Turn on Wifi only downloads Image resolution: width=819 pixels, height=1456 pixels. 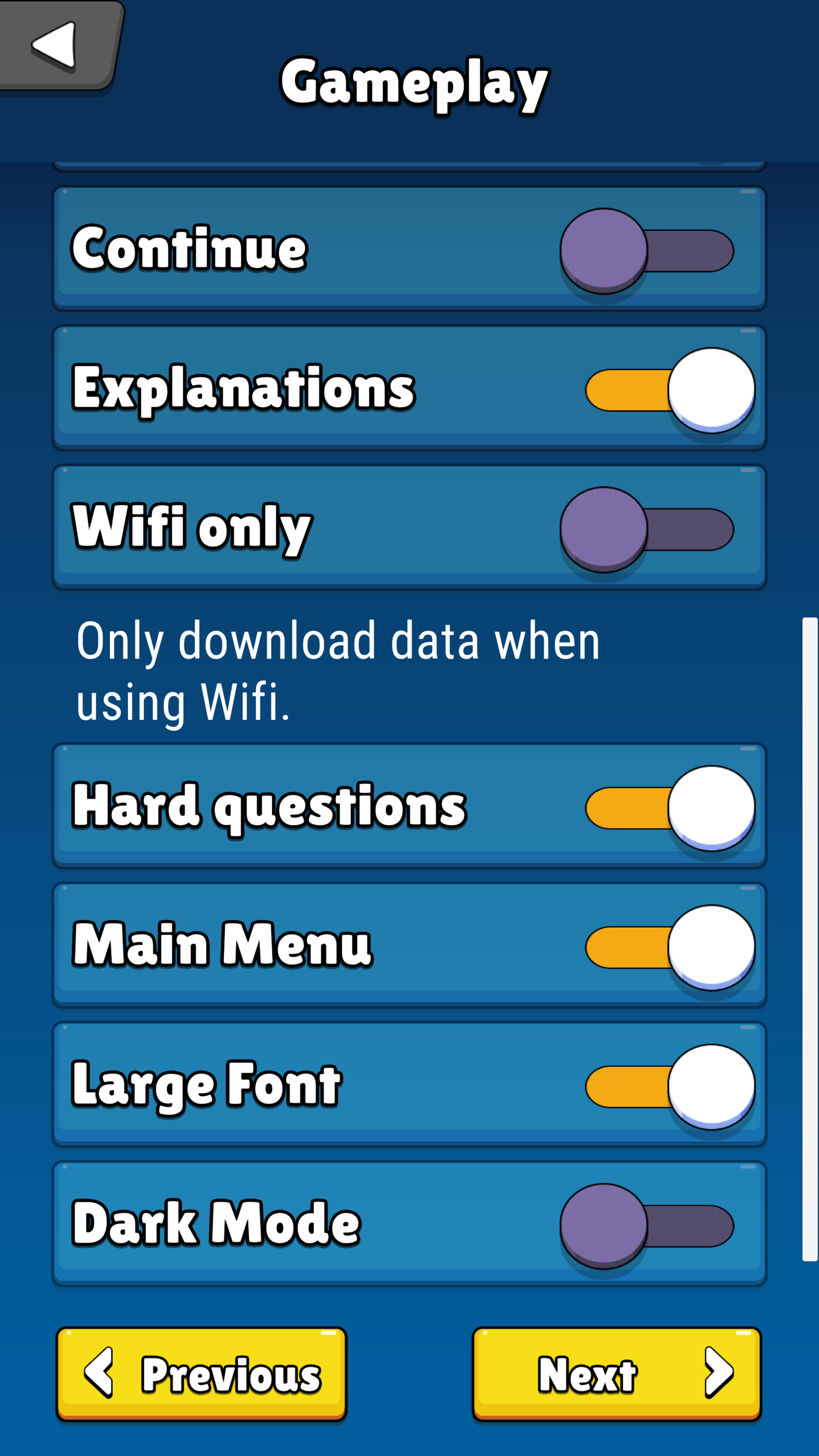(x=647, y=530)
